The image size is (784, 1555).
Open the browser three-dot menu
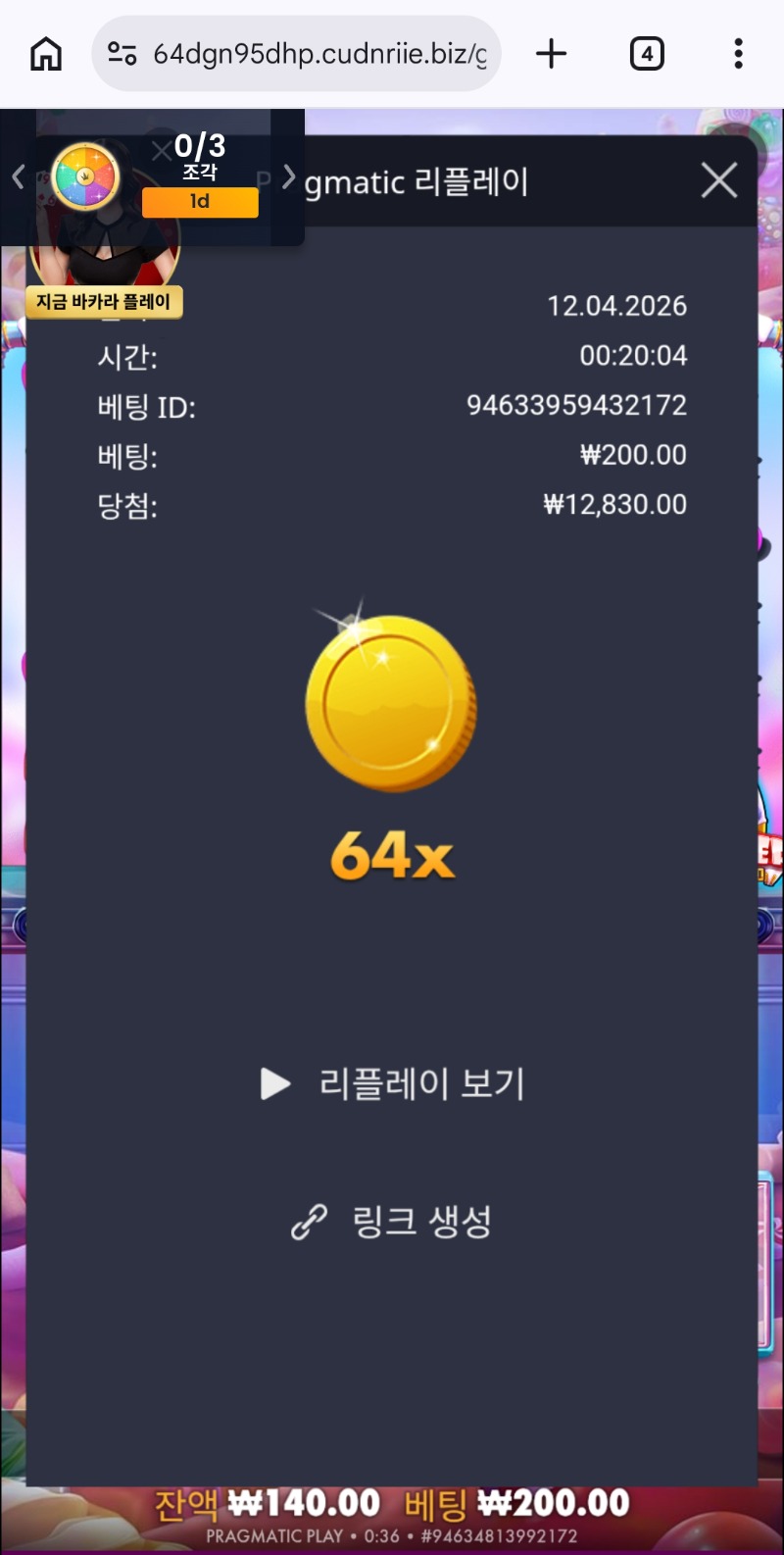pyautogui.click(x=737, y=53)
